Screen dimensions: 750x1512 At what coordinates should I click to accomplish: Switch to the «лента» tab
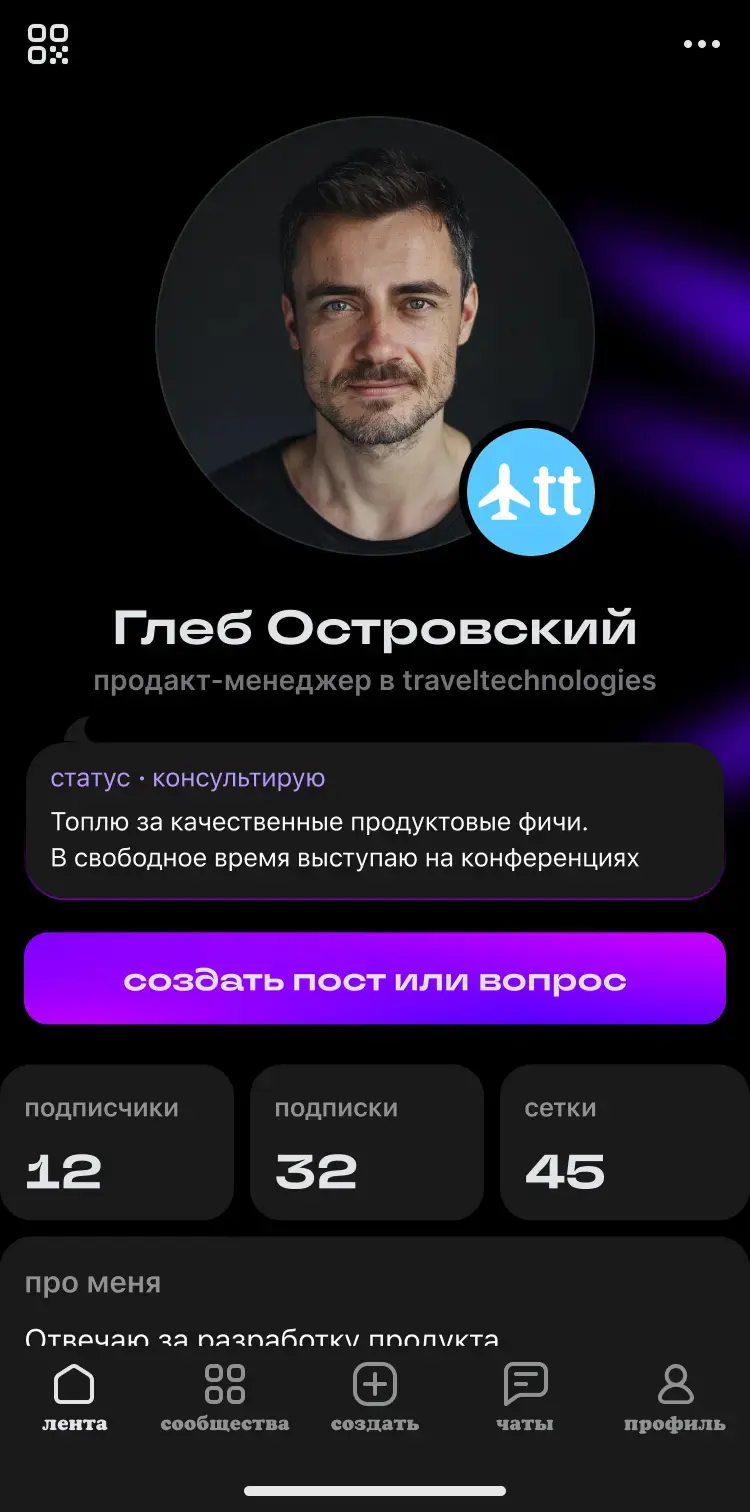pyautogui.click(x=74, y=1398)
